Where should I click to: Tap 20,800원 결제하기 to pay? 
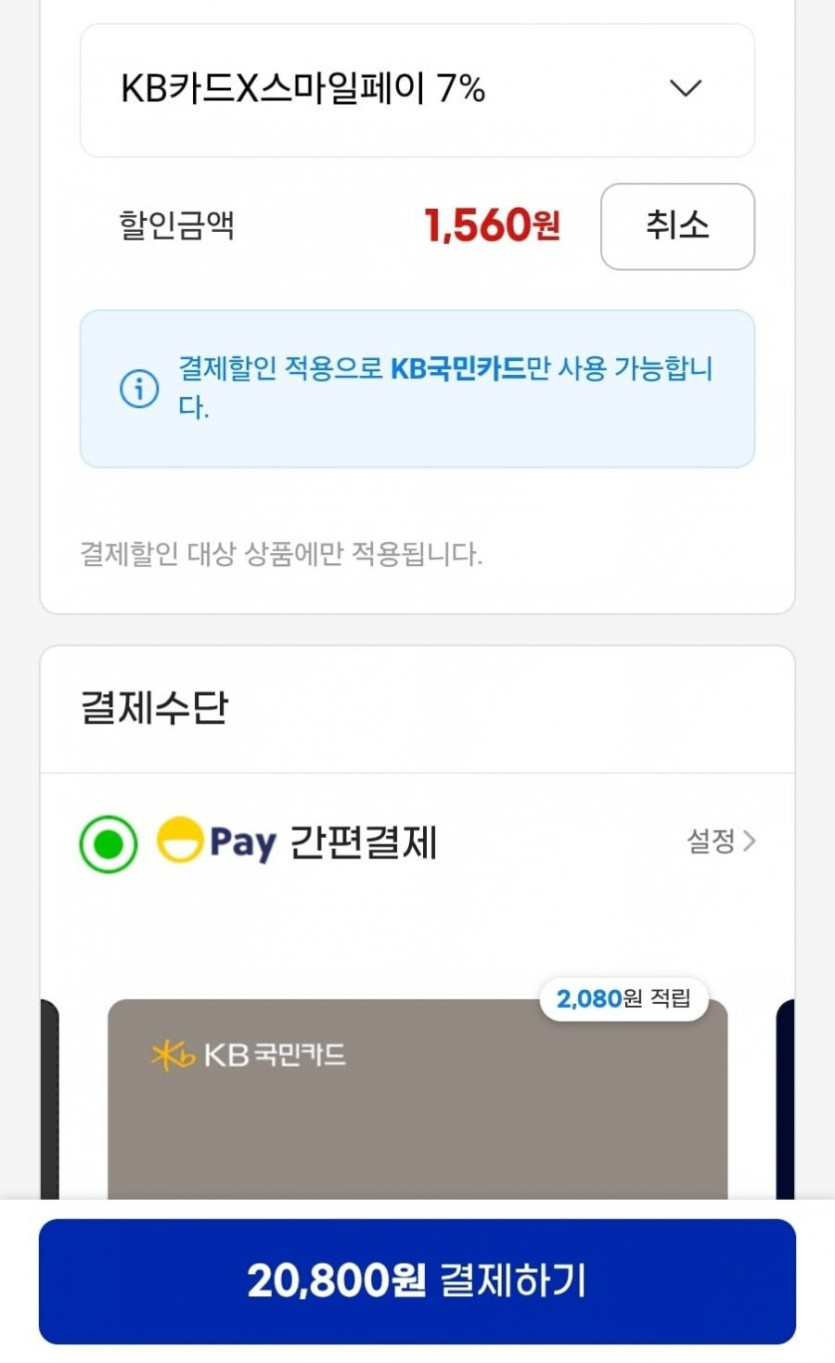click(417, 1281)
